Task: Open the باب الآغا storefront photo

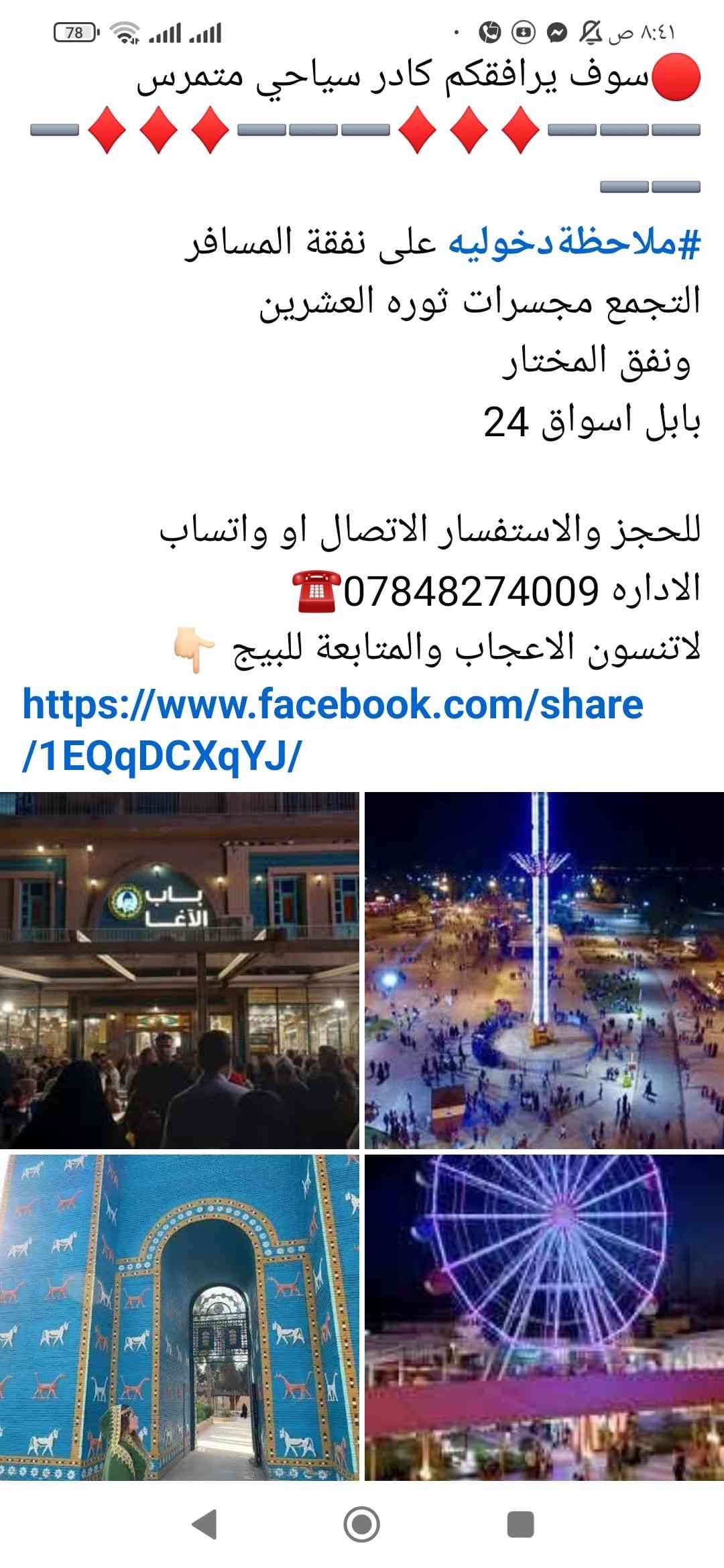Action: pyautogui.click(x=179, y=971)
